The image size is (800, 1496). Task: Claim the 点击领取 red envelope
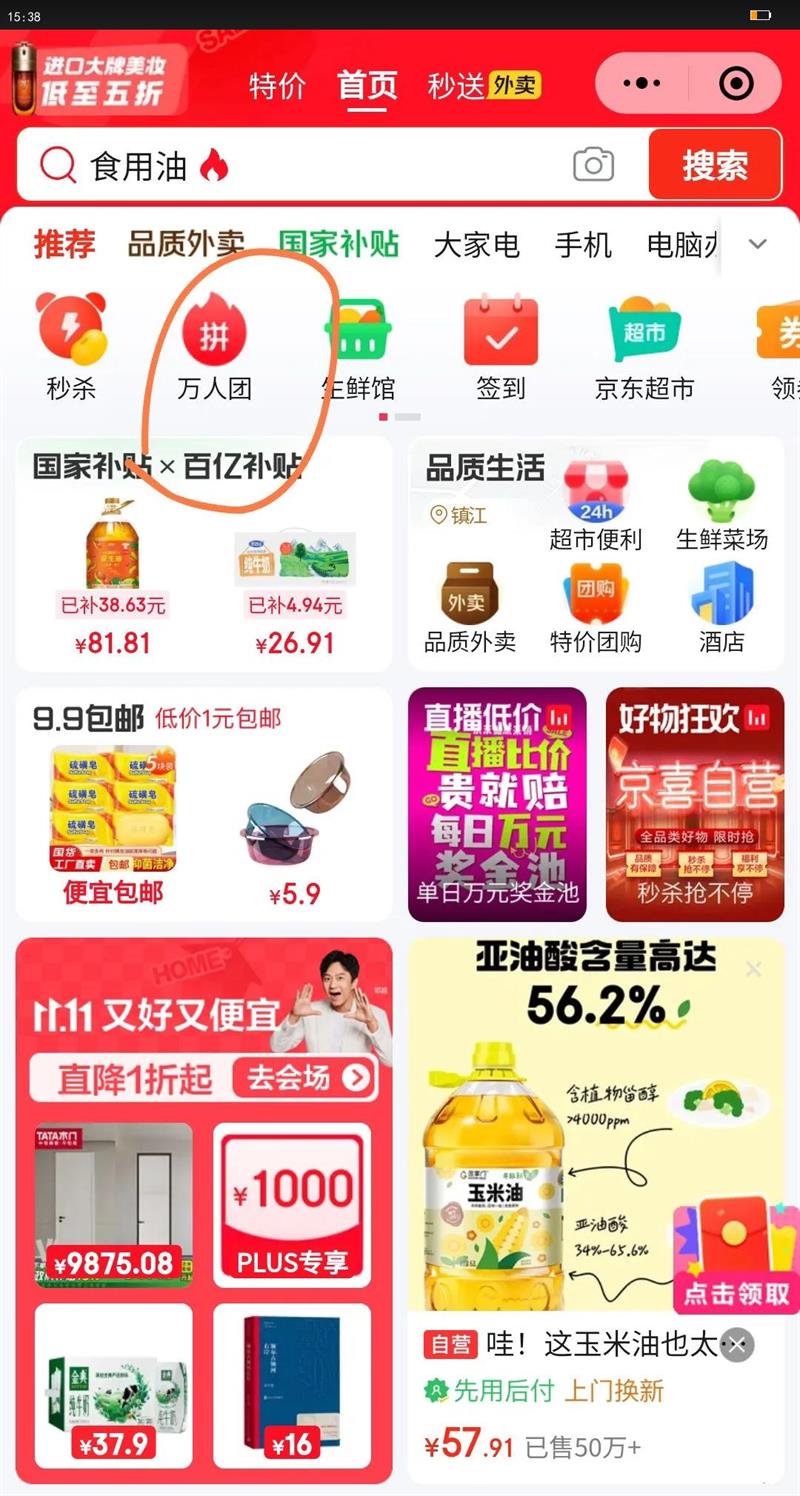tap(736, 1256)
